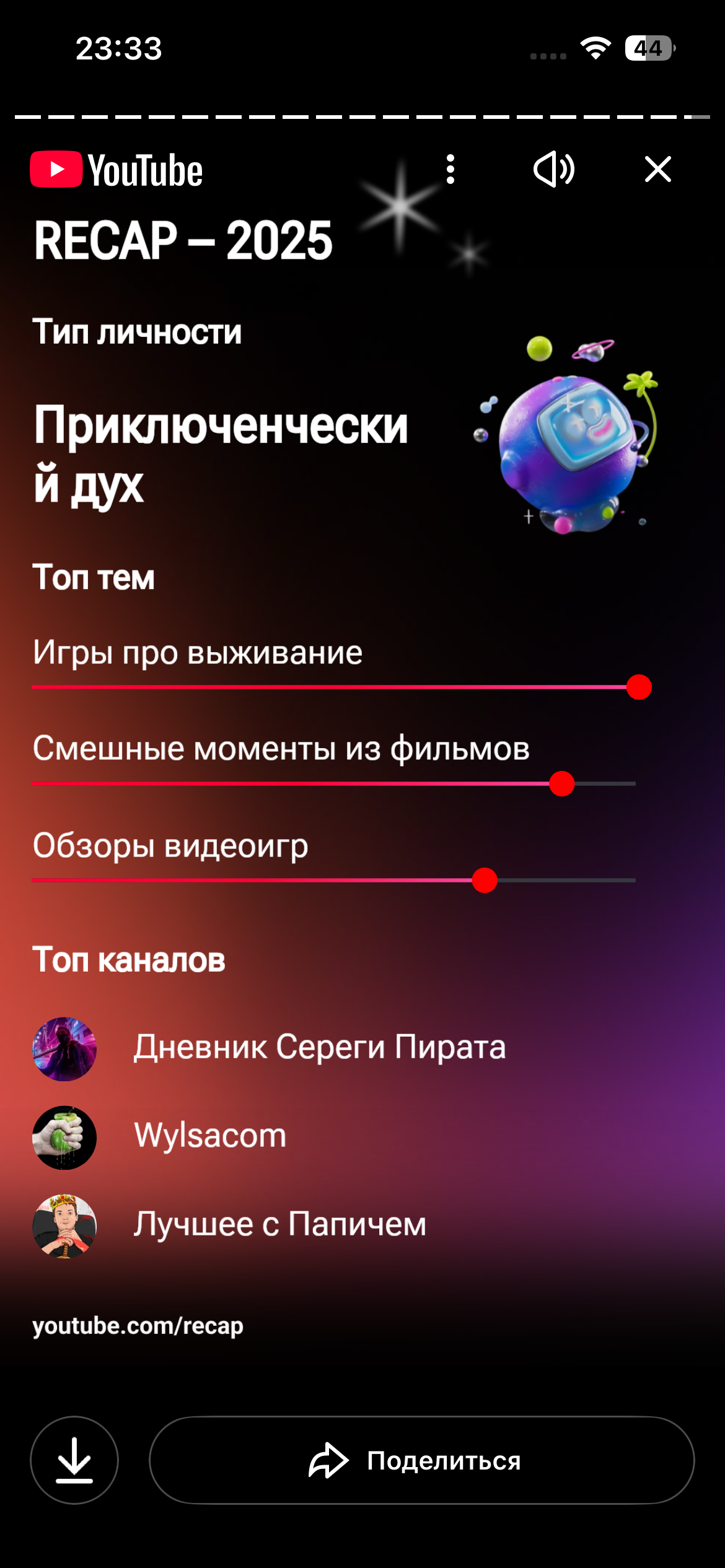The image size is (725, 1568).
Task: Download the recap card image
Action: coord(74,1460)
